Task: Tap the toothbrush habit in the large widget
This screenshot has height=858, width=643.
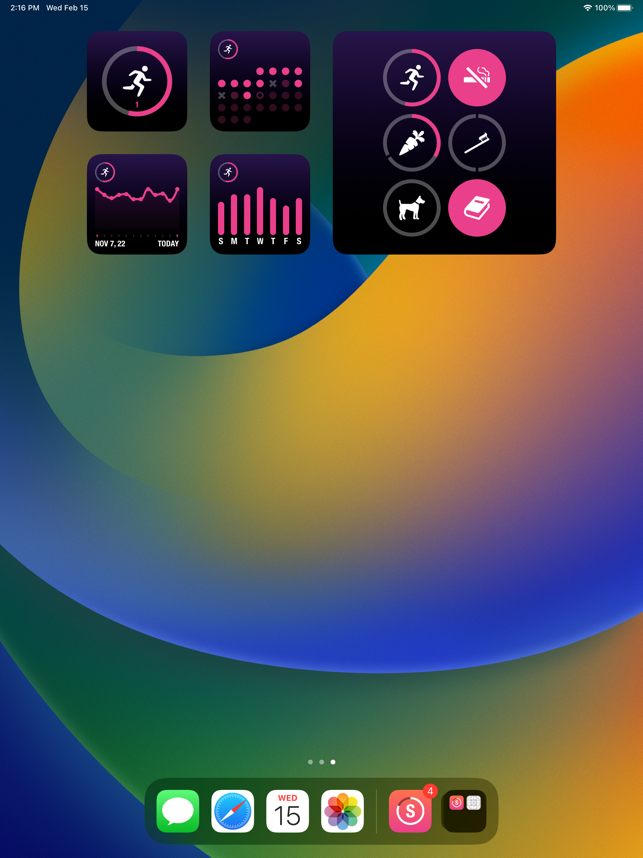Action: pyautogui.click(x=477, y=143)
